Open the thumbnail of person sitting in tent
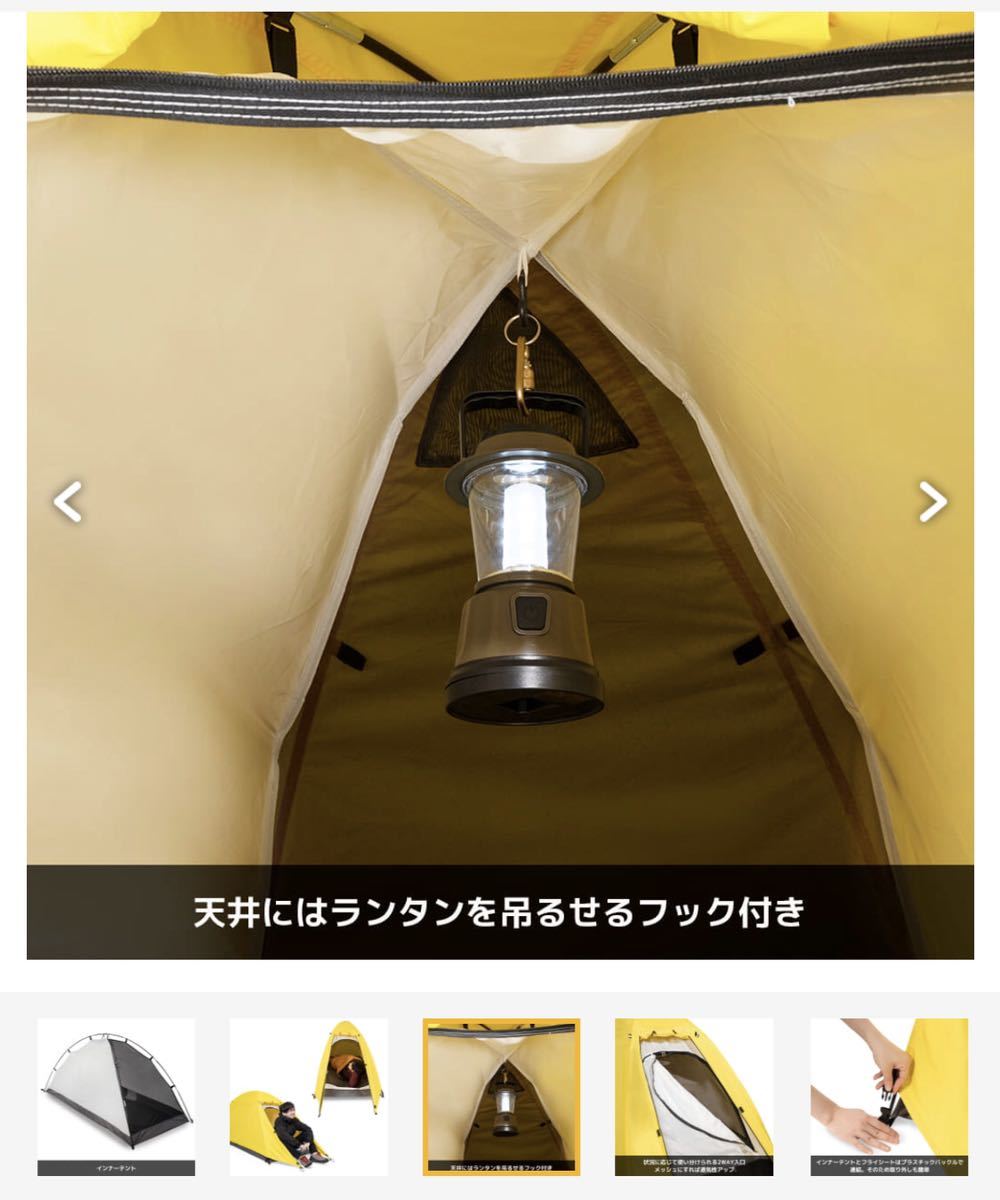This screenshot has height=1200, width=1000. (x=308, y=1096)
